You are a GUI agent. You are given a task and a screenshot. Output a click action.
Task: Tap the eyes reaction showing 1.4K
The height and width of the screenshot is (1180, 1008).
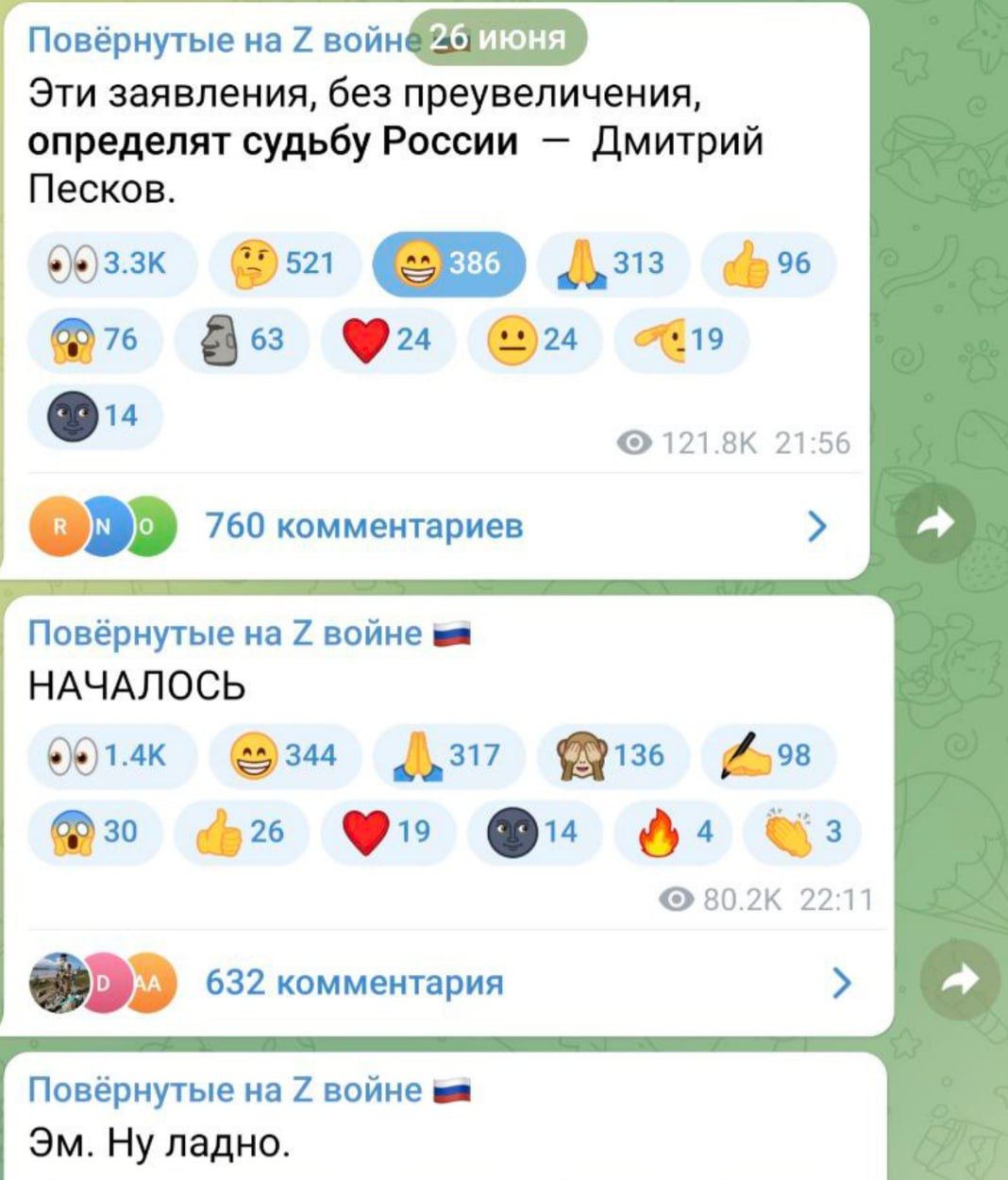(111, 755)
